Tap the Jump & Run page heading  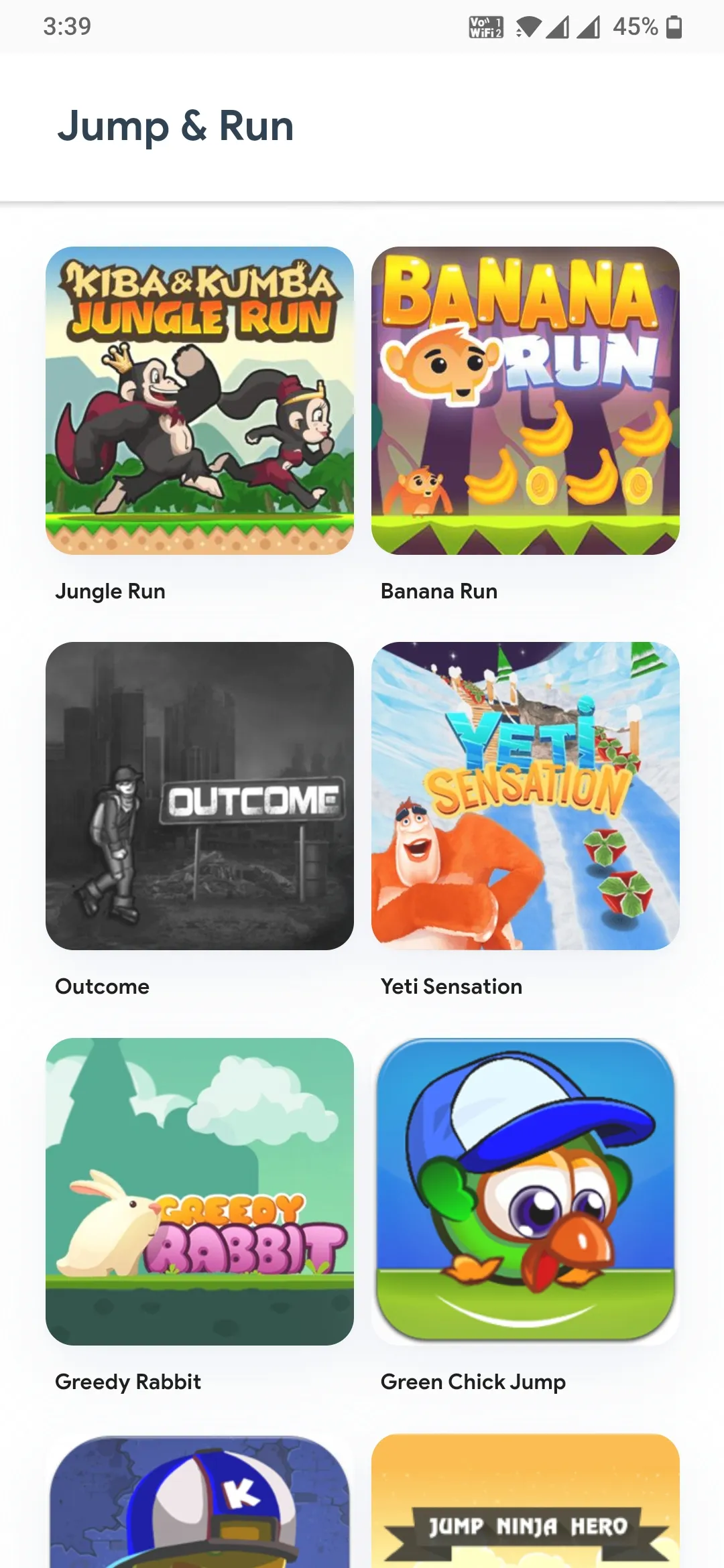click(176, 127)
